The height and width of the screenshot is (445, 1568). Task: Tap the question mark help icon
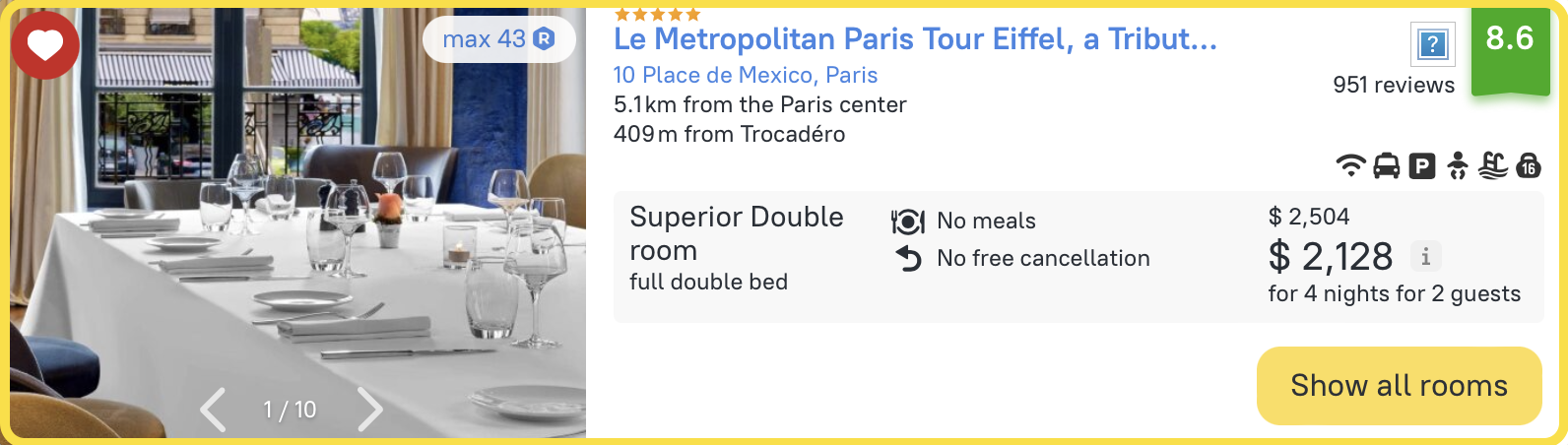(1432, 43)
